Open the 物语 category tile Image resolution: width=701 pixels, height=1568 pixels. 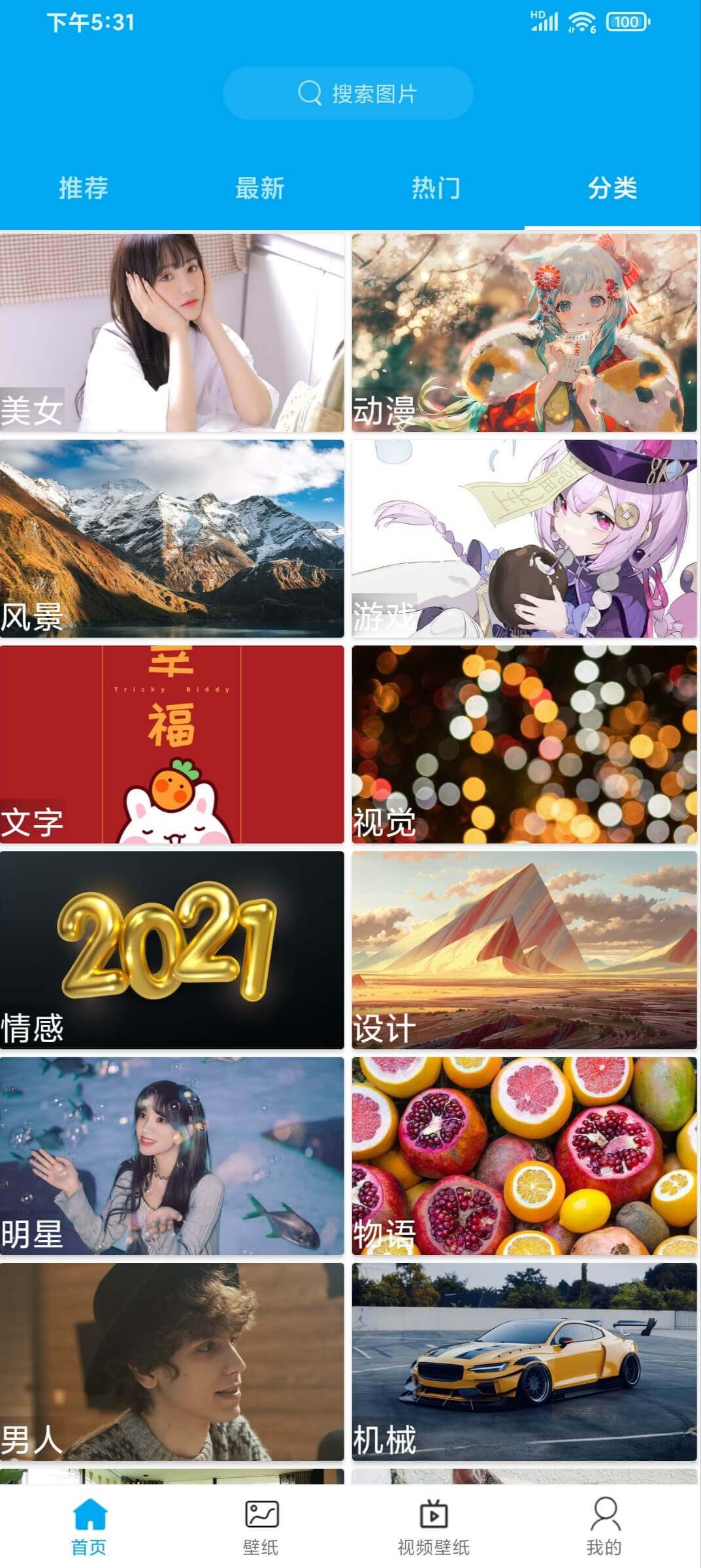pos(524,1156)
